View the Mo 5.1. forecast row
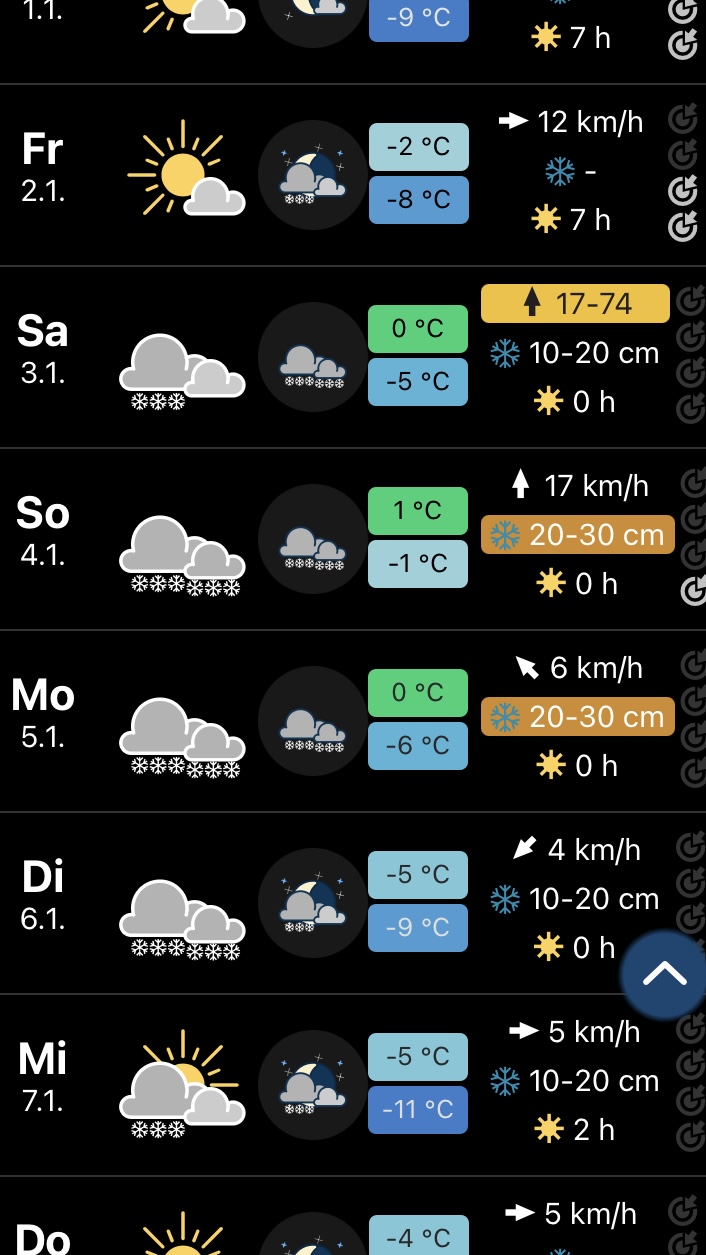 [44, 713]
